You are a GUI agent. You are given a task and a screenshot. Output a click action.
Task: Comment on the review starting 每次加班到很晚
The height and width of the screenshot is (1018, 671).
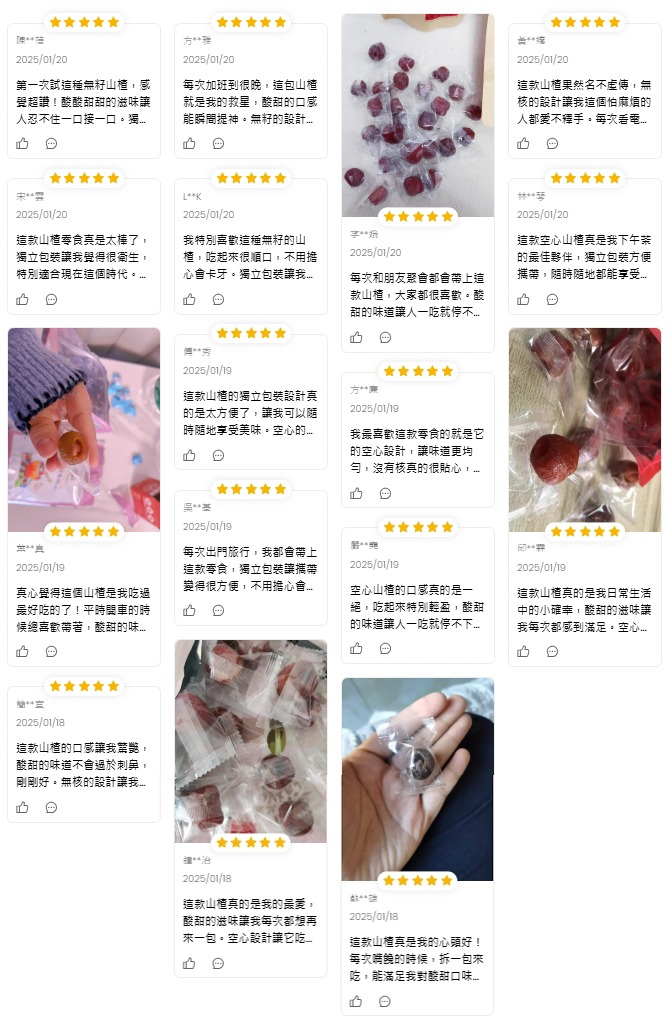(x=218, y=143)
